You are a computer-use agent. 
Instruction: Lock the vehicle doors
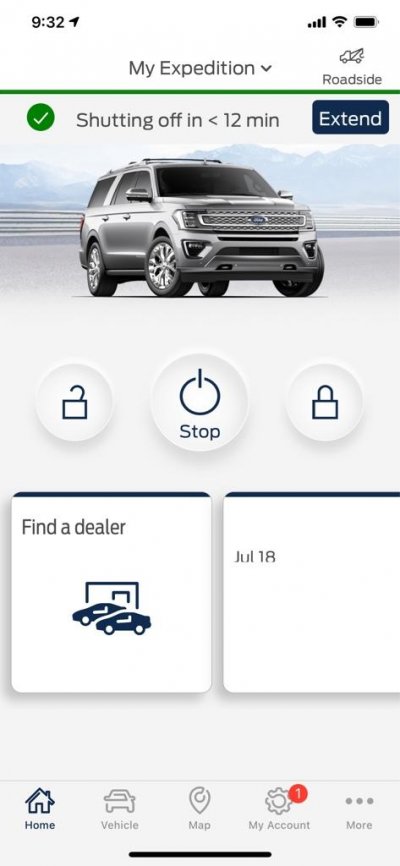(x=325, y=402)
